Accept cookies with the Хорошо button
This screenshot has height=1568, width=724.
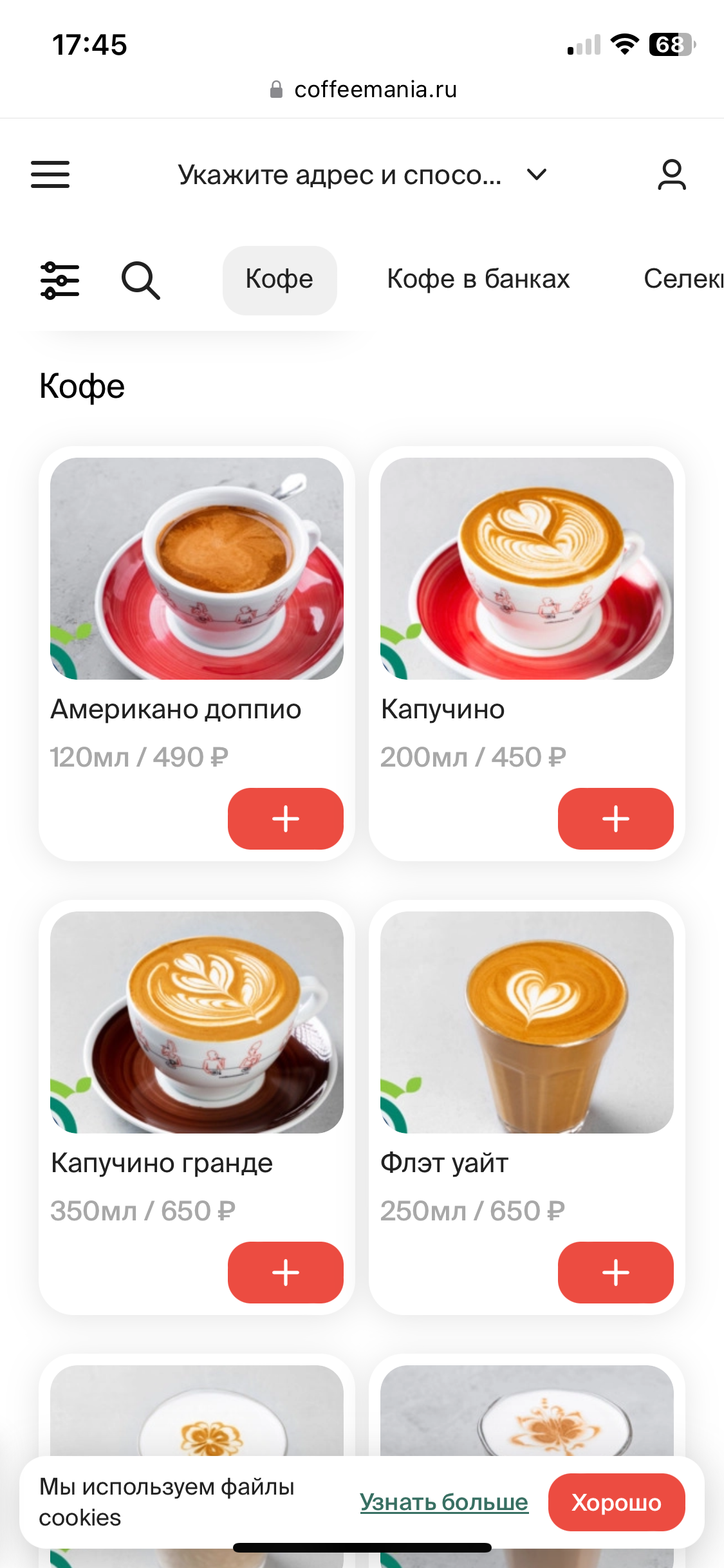click(x=617, y=1502)
